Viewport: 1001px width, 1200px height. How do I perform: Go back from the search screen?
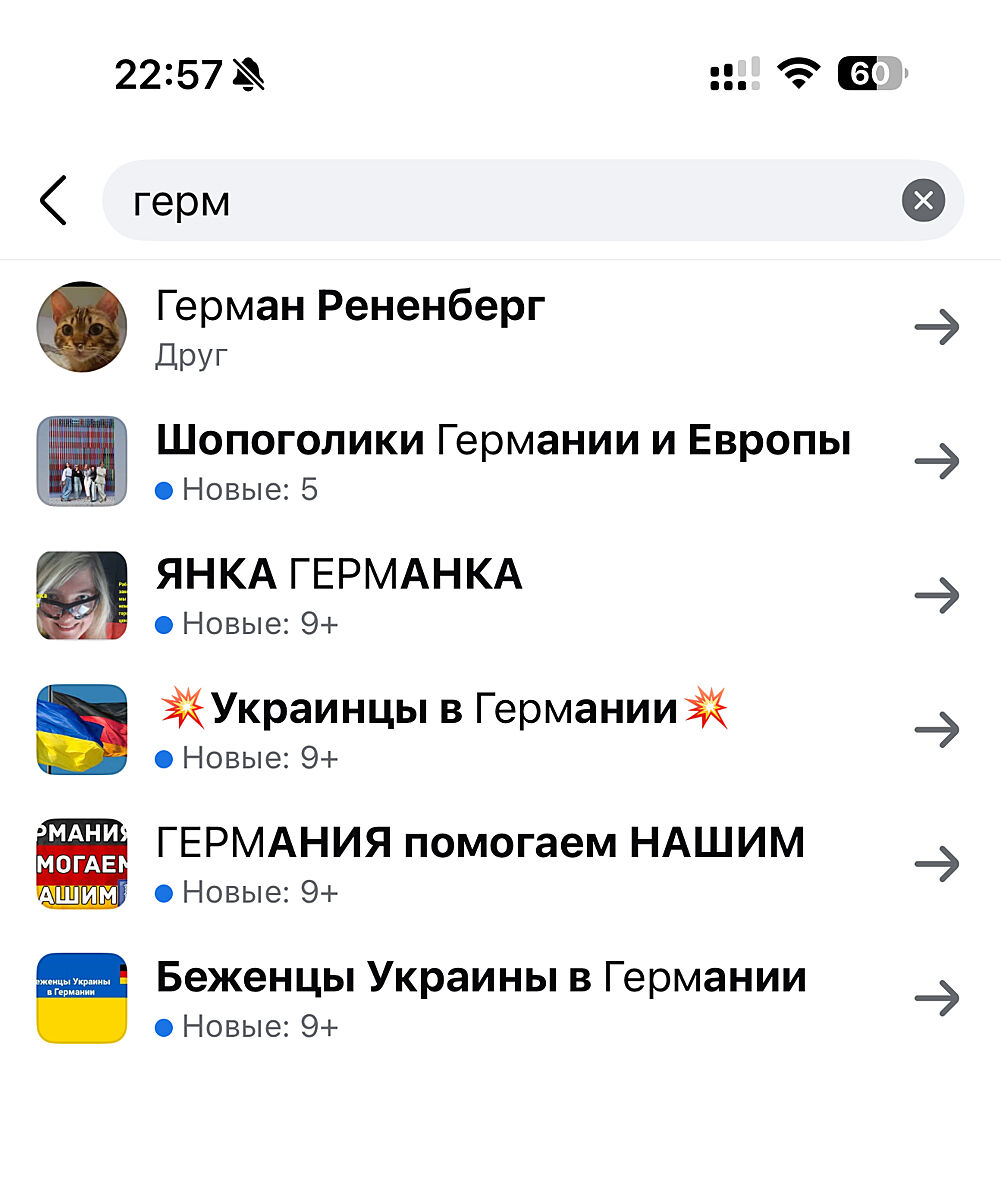click(x=53, y=200)
